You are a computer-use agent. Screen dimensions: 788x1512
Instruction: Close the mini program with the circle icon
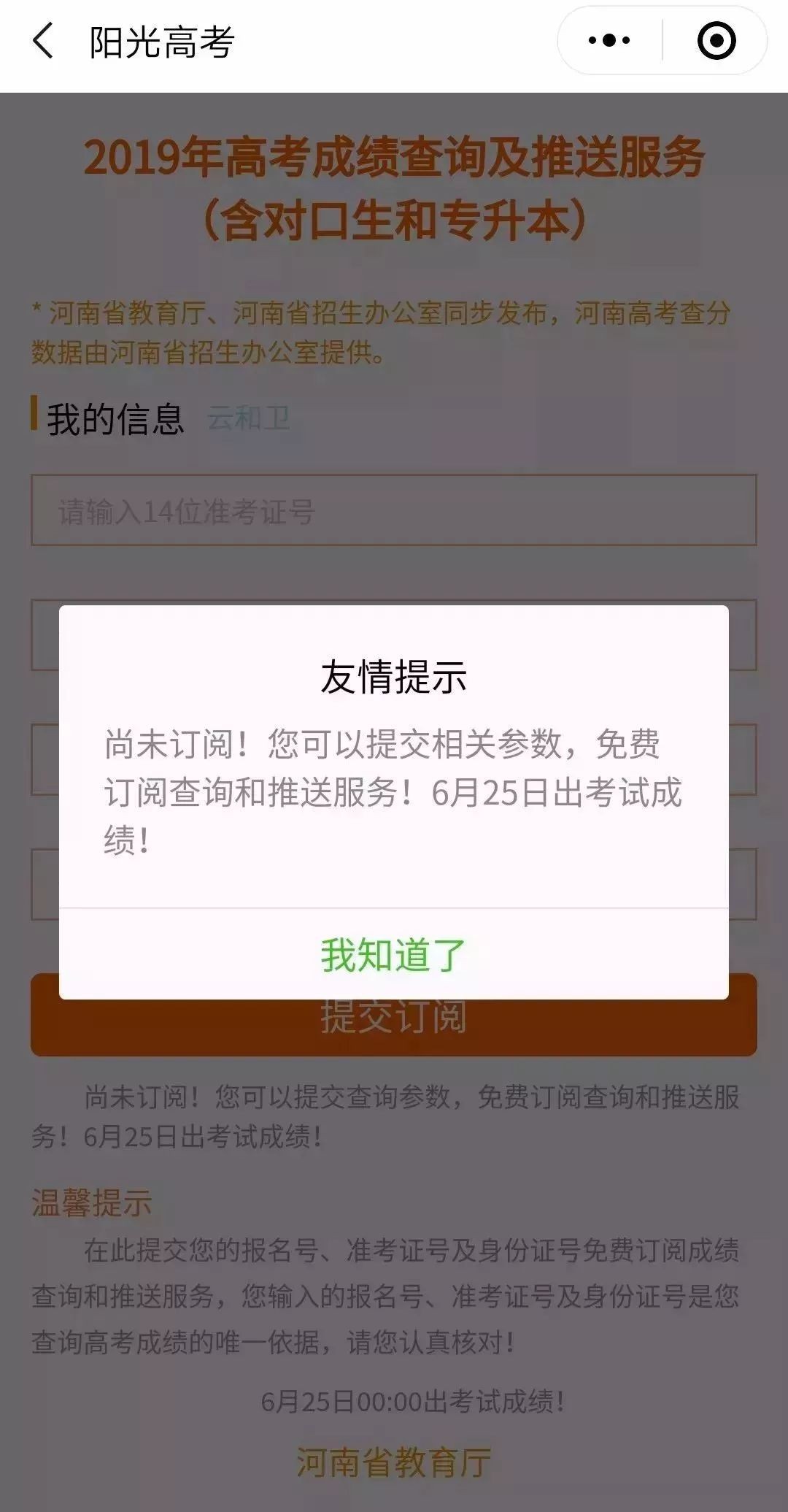coord(716,41)
